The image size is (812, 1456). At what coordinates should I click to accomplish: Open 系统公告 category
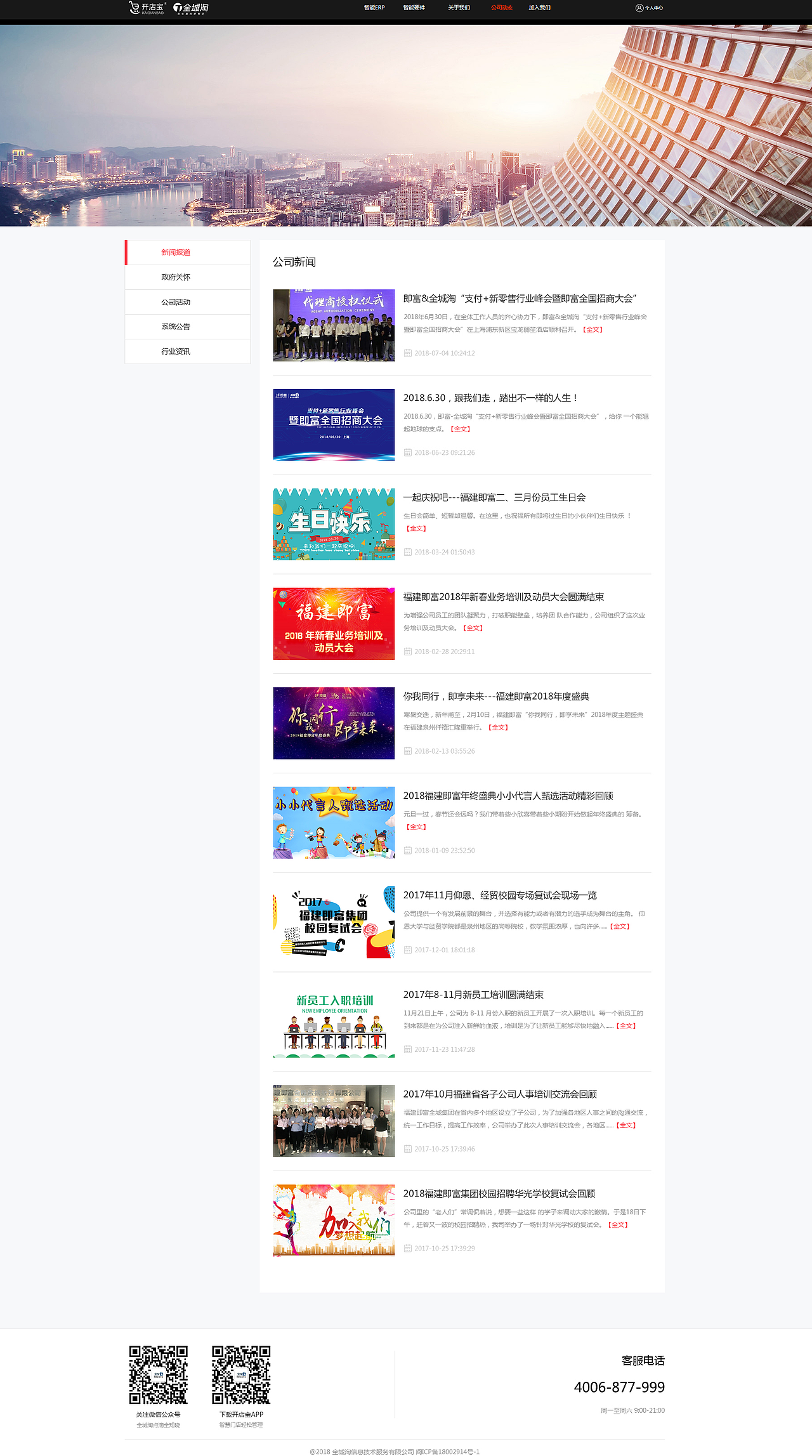tap(176, 327)
